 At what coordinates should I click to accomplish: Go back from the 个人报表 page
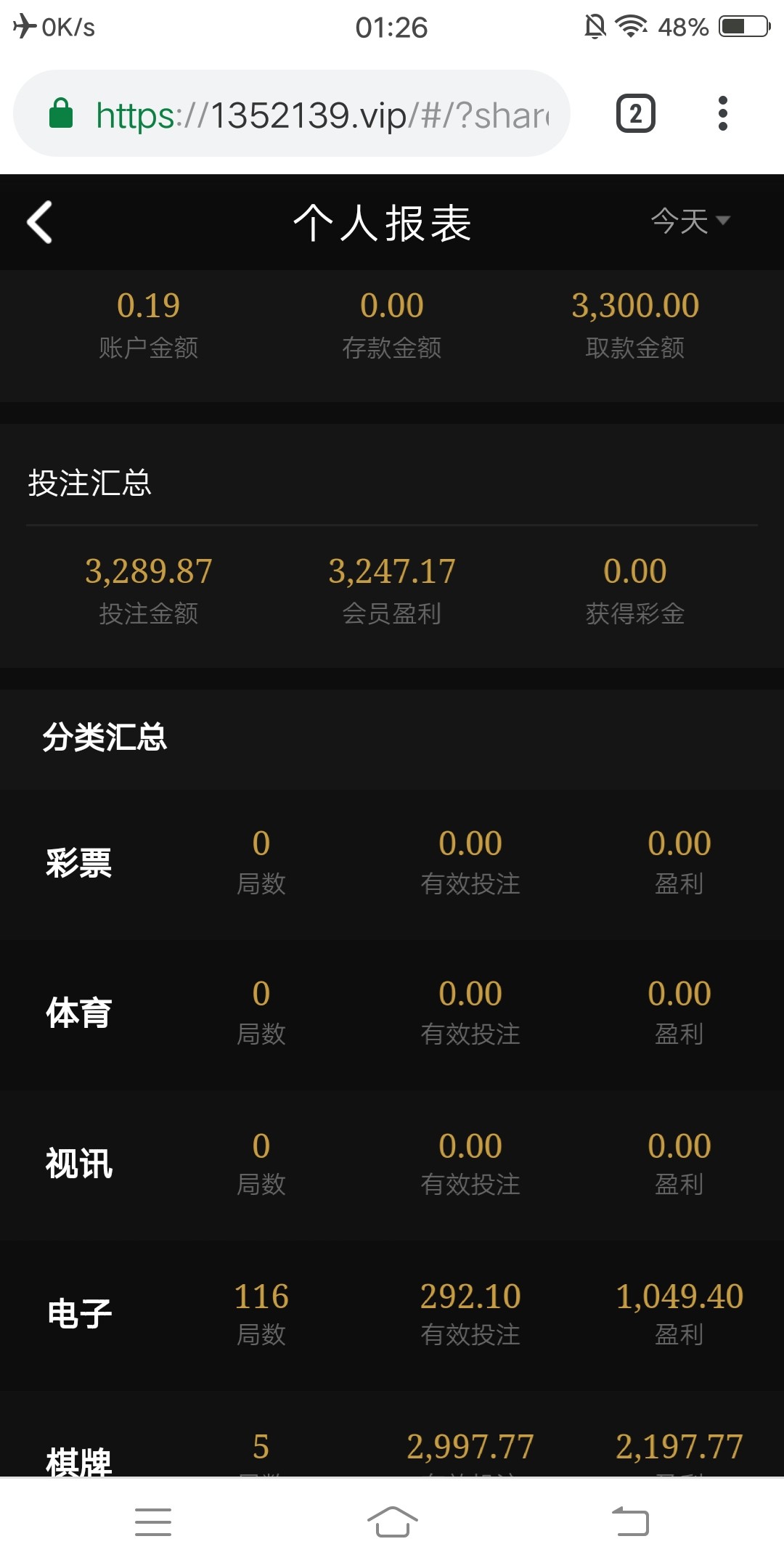pos(40,222)
